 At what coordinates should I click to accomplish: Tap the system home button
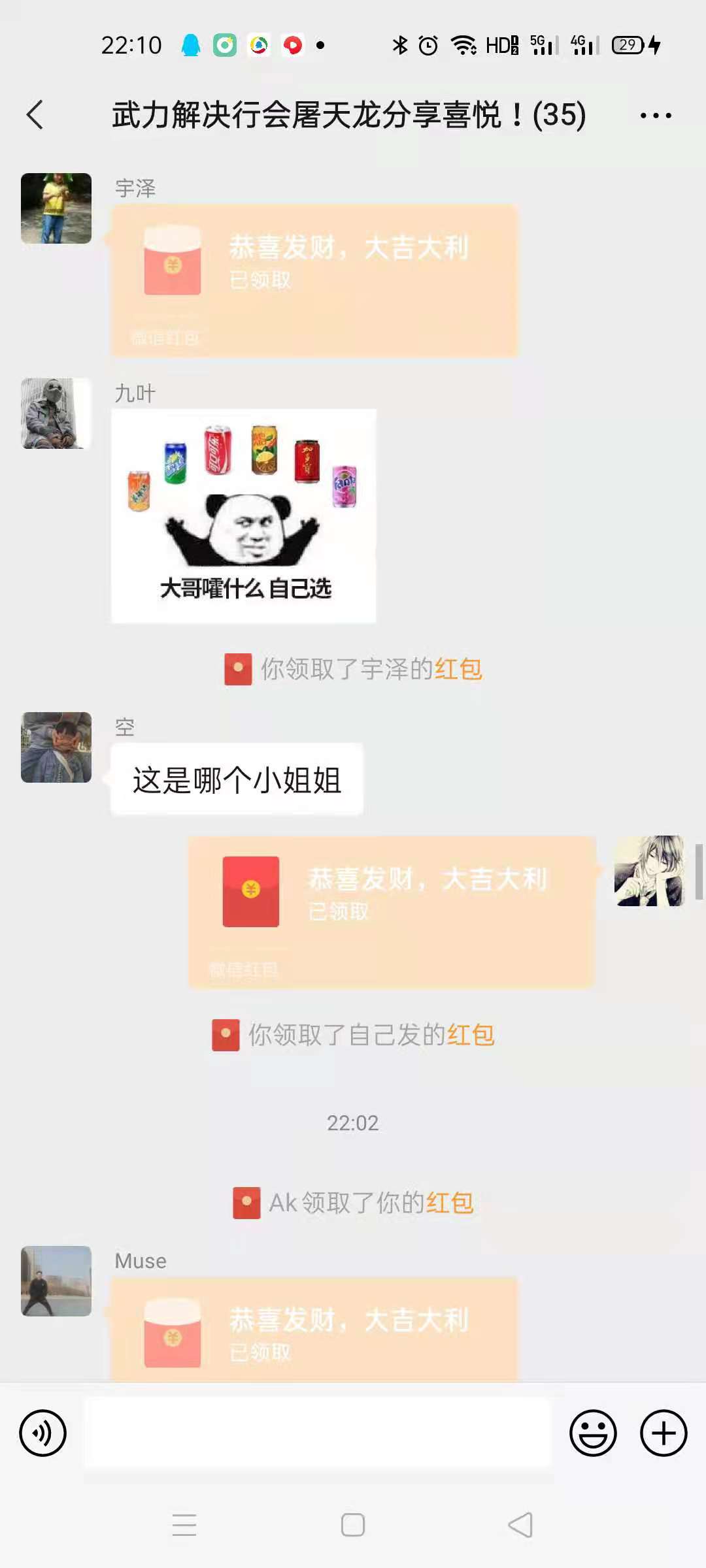pos(353,1525)
